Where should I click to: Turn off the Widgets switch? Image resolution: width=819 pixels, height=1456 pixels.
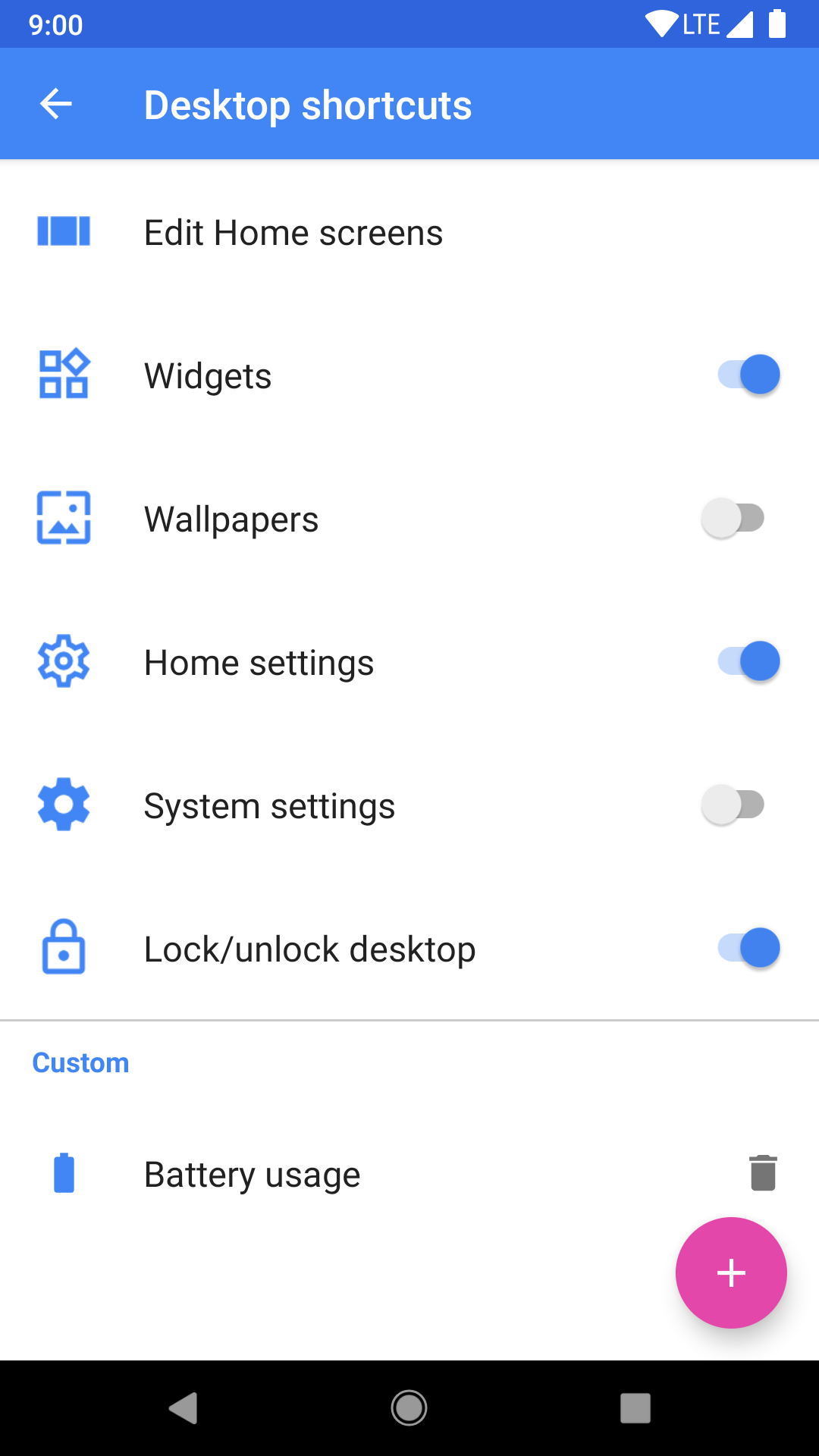pos(748,375)
